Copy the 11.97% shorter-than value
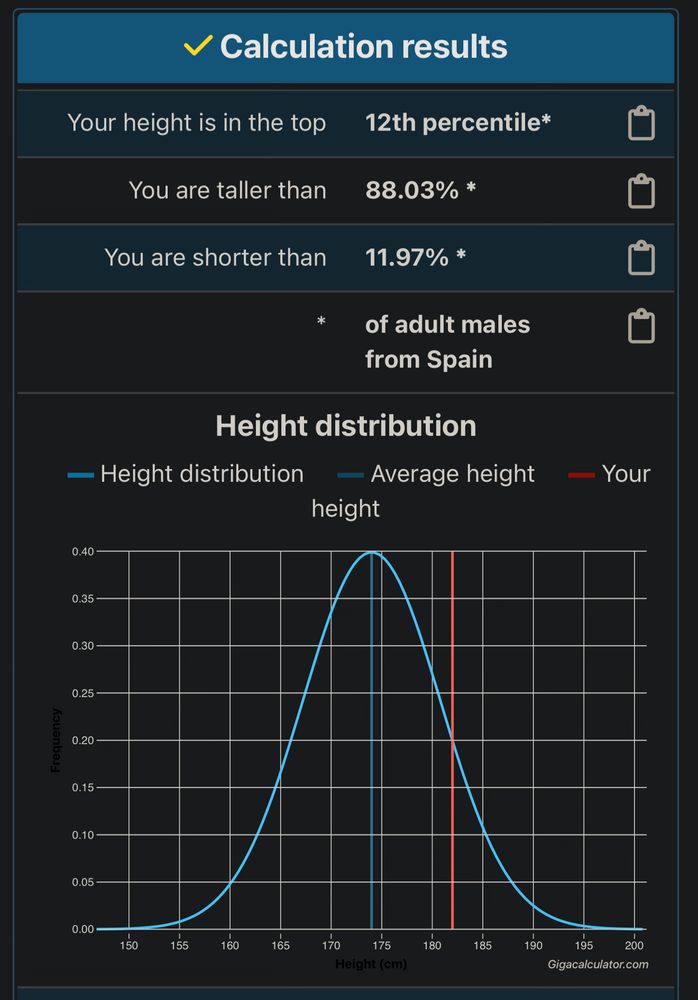 point(641,258)
